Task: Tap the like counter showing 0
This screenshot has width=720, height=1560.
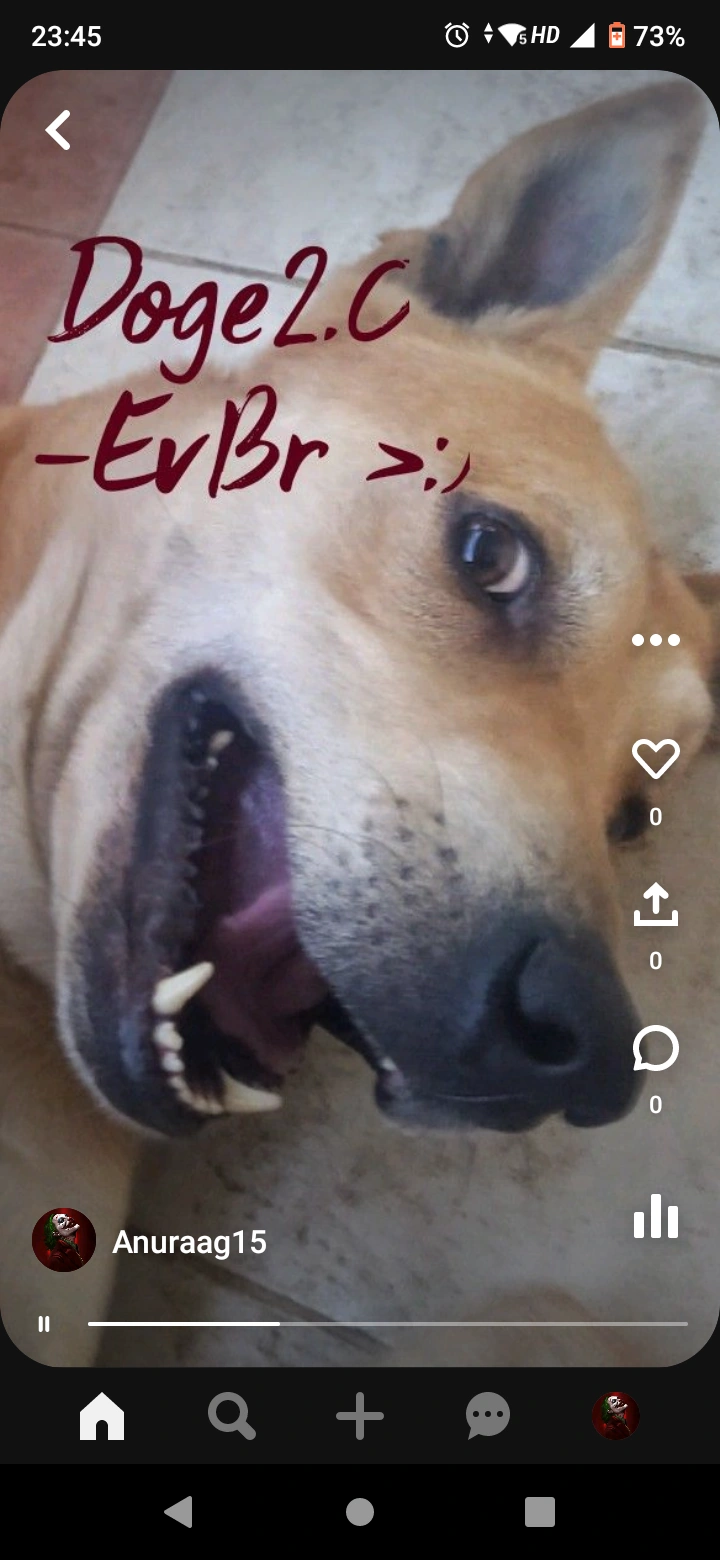Action: [655, 816]
